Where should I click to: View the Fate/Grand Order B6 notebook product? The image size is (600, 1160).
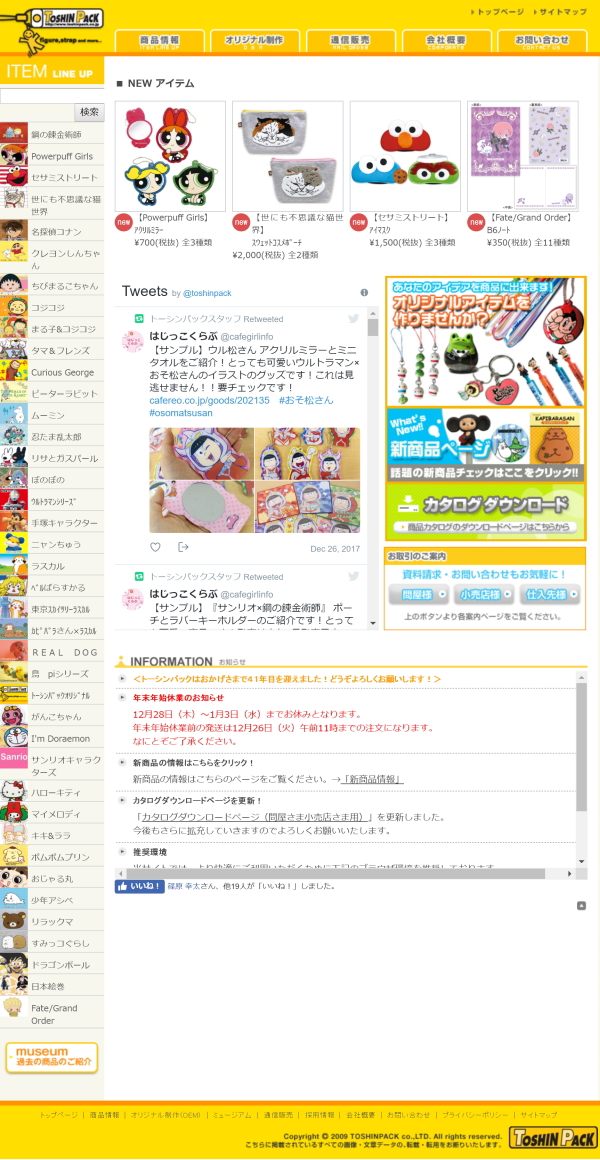click(522, 157)
